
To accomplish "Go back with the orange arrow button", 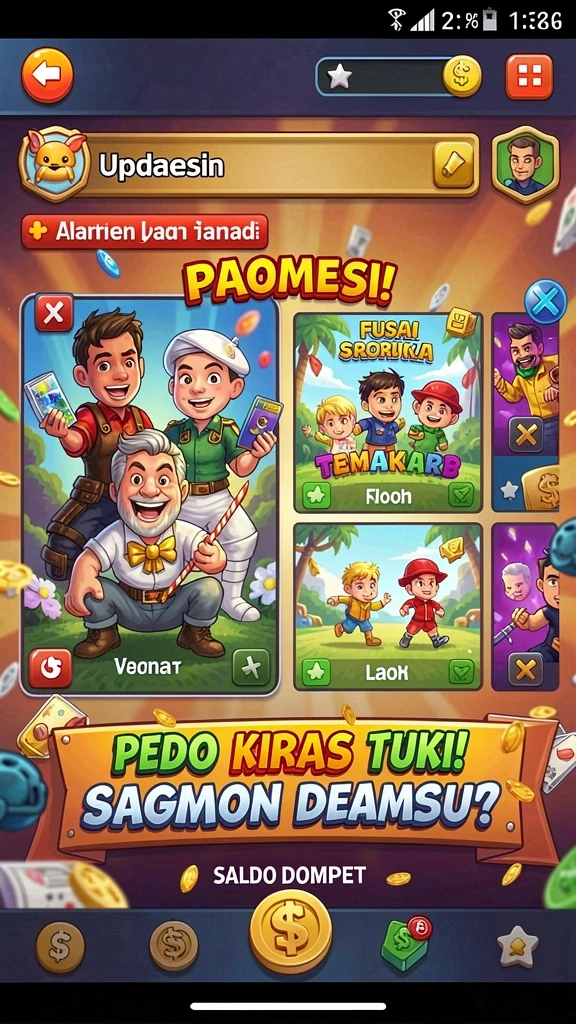I will coord(47,76).
